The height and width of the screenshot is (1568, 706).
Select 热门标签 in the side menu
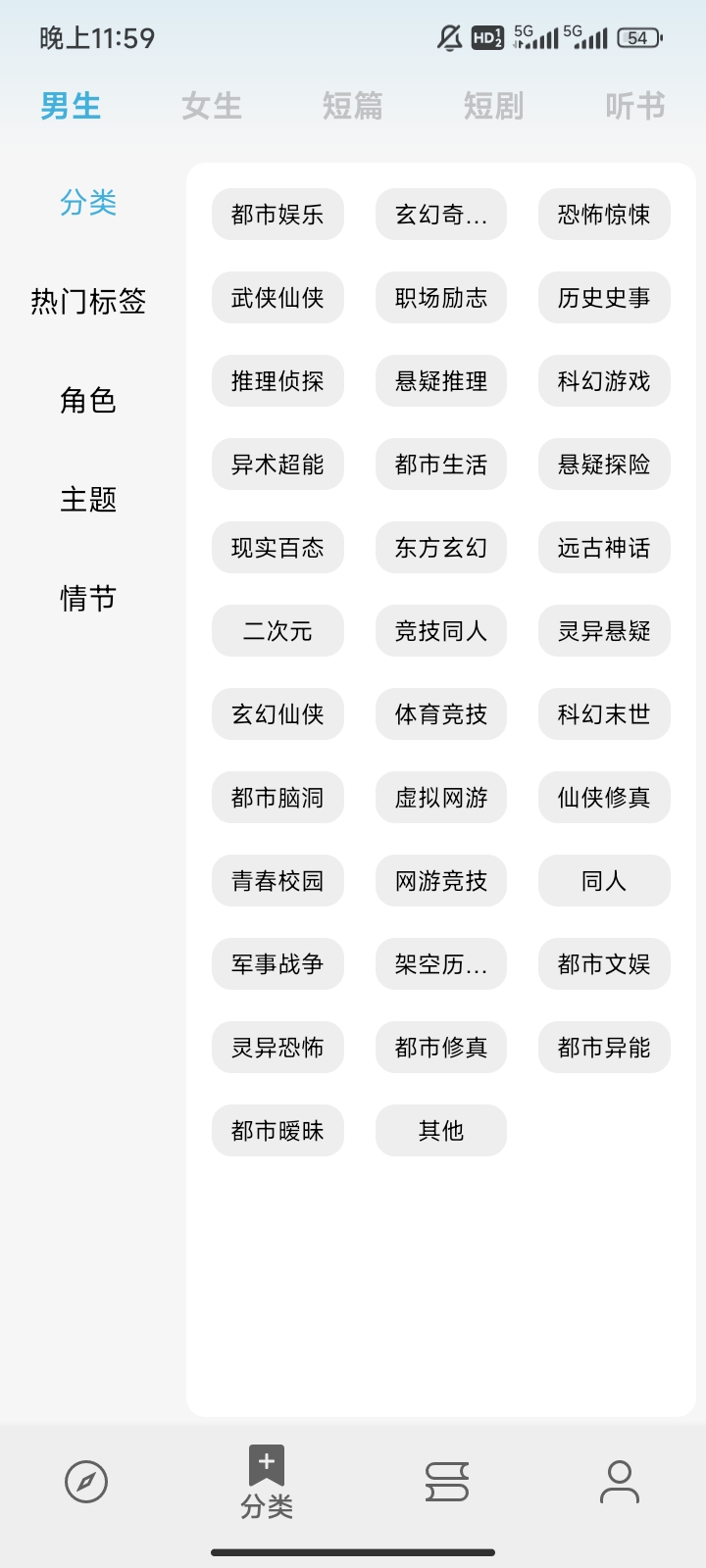(88, 301)
